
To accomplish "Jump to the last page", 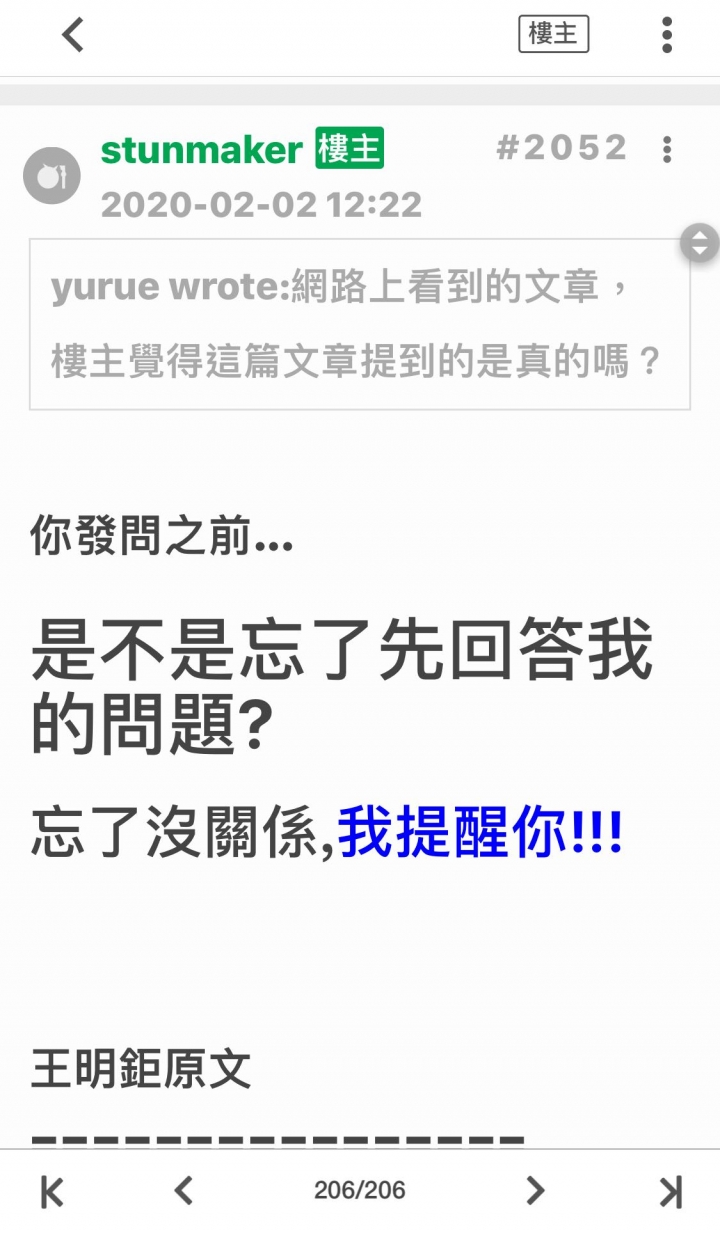I will (x=669, y=1190).
